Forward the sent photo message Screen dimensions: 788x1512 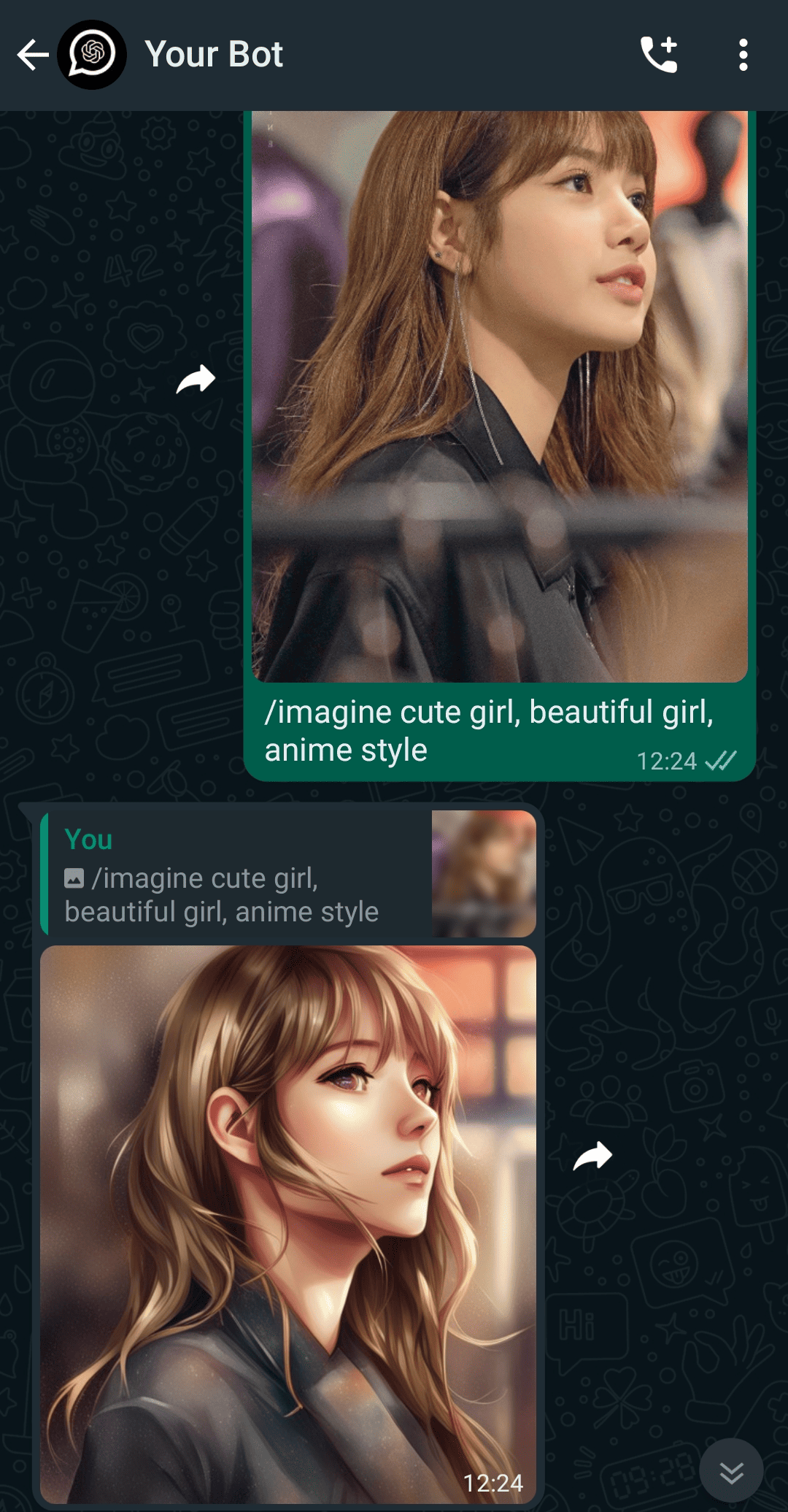[196, 379]
